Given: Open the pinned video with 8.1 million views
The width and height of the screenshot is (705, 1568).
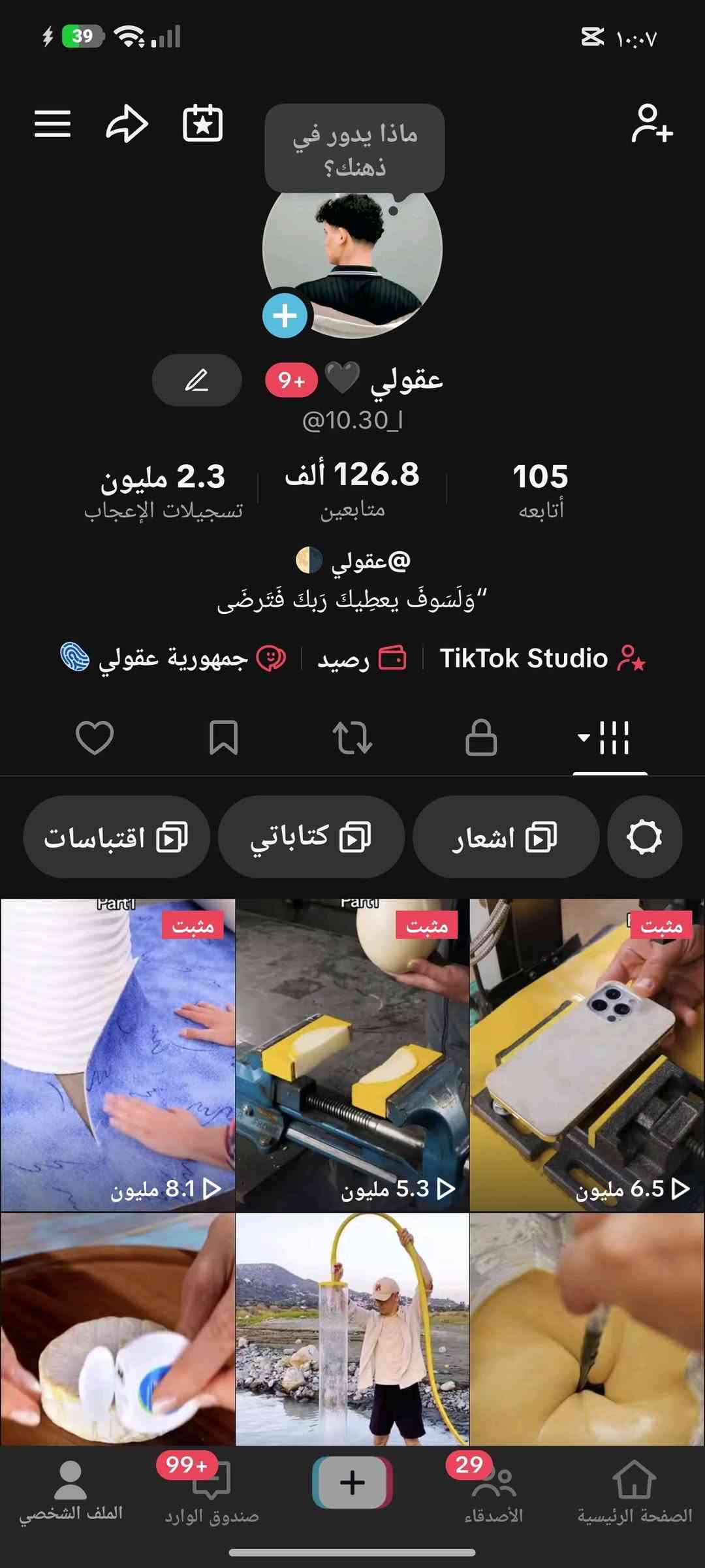Looking at the screenshot, I should tap(117, 1055).
